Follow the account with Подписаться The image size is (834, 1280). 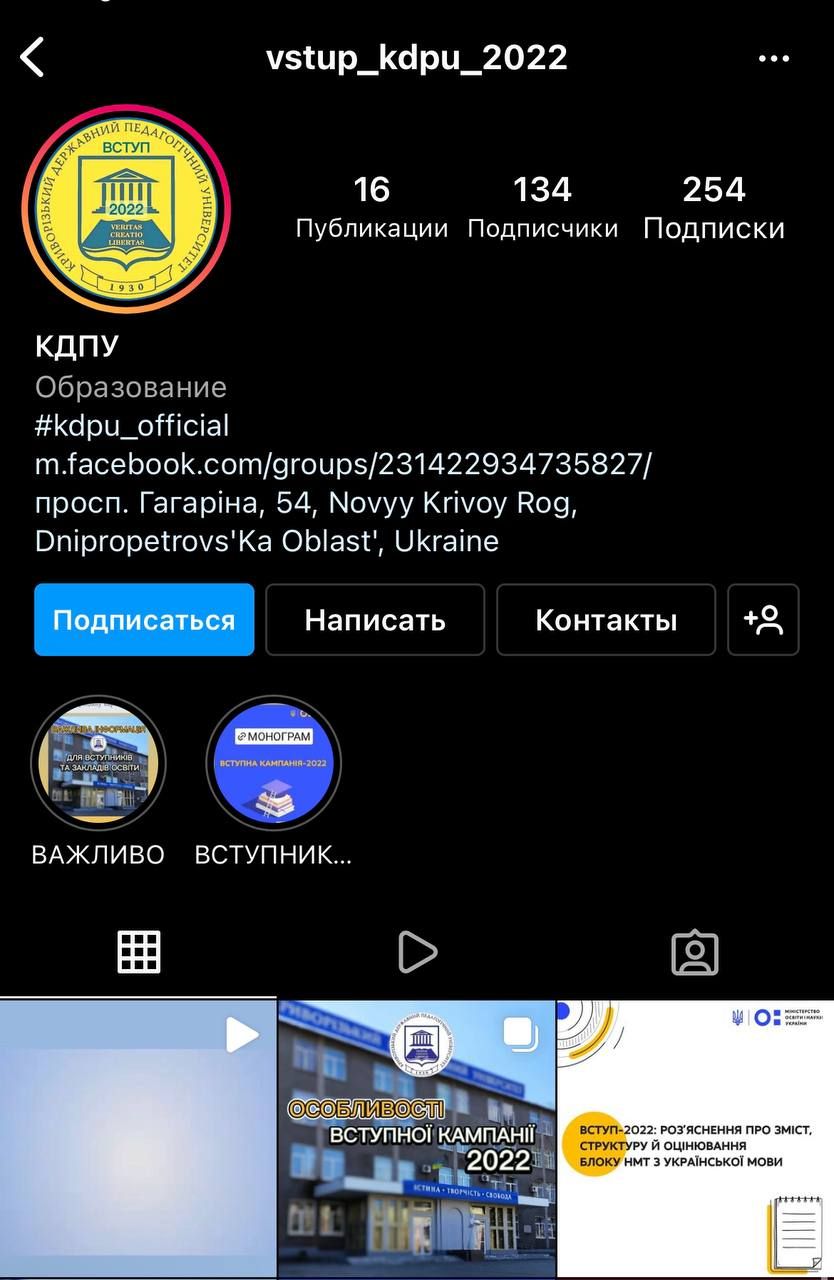click(x=144, y=620)
